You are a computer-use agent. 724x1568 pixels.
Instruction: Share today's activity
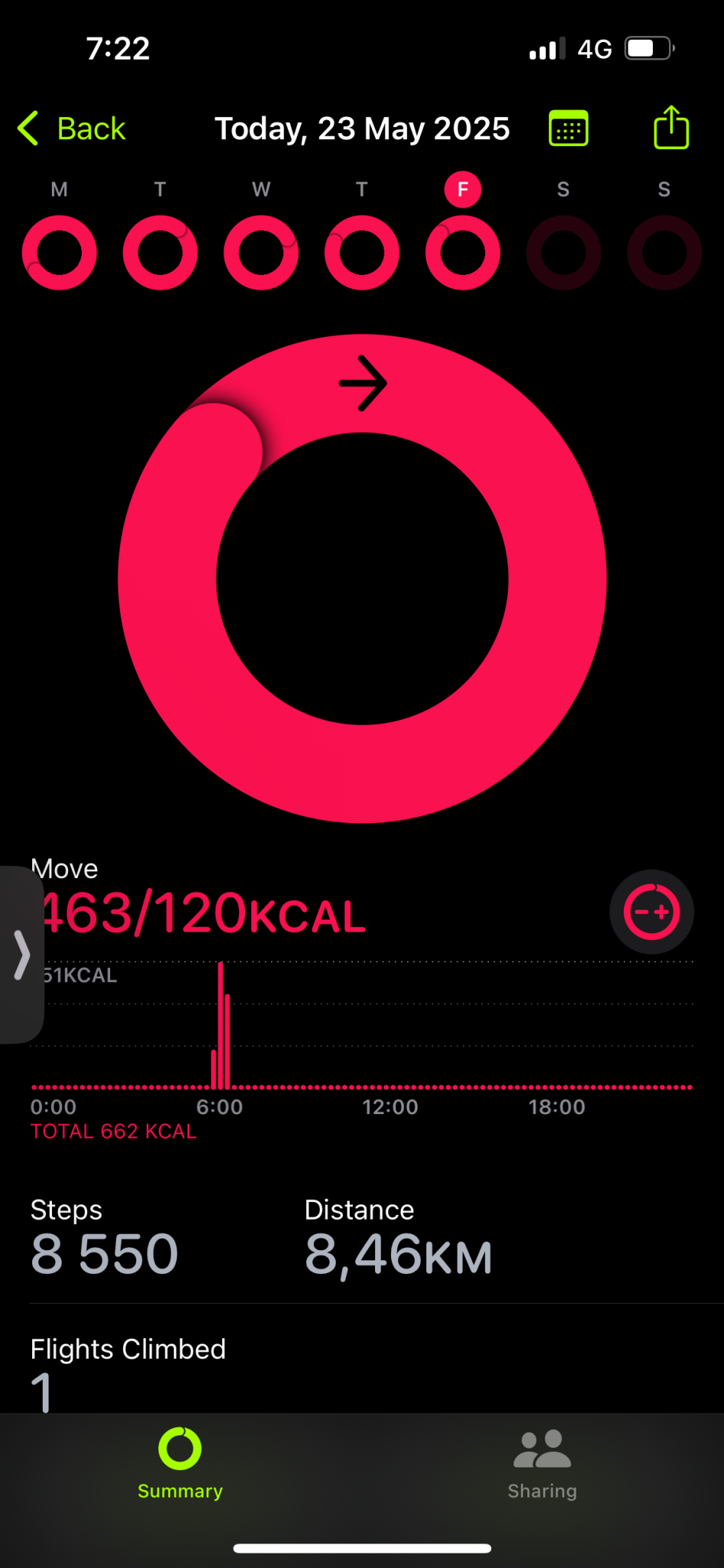tap(671, 127)
